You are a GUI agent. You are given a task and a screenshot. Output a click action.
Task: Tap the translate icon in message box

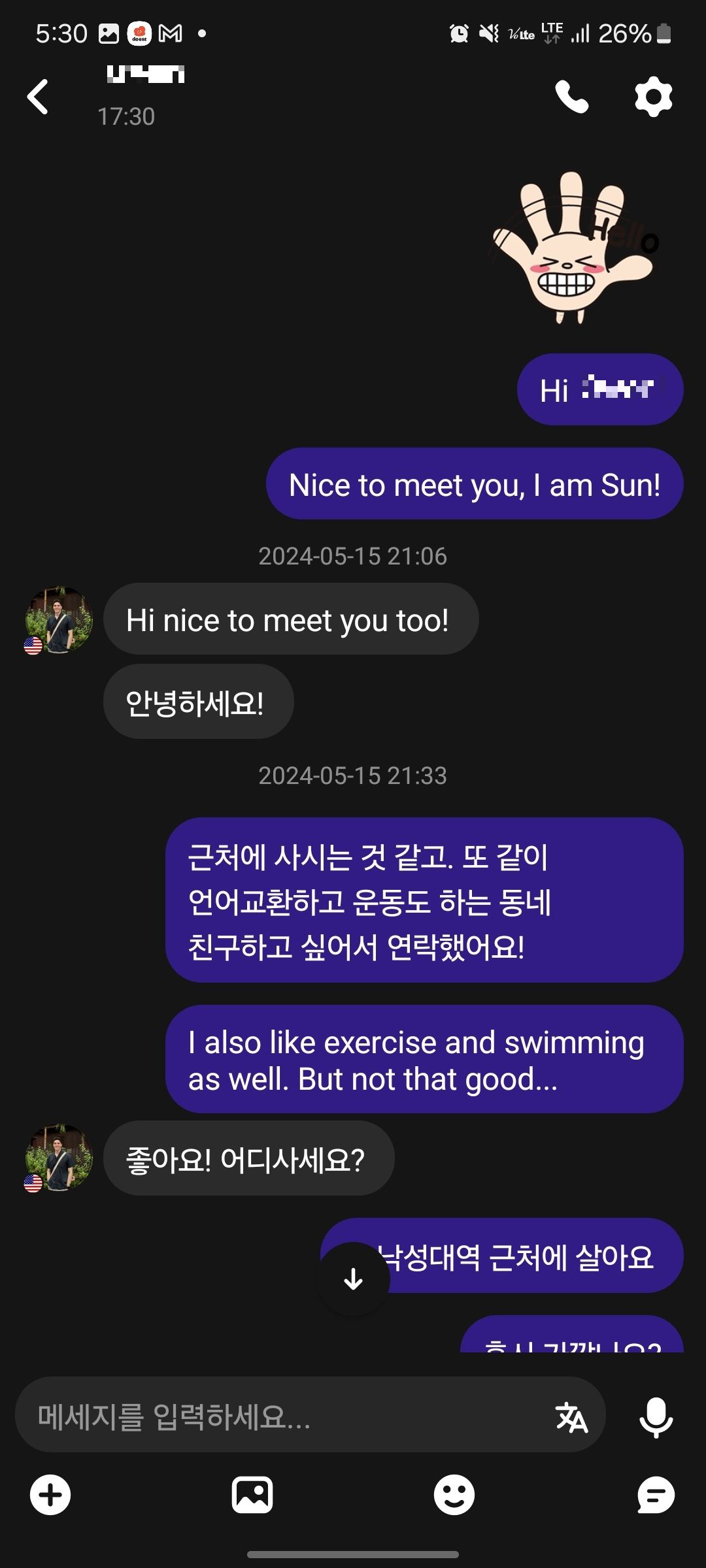pyautogui.click(x=571, y=1416)
